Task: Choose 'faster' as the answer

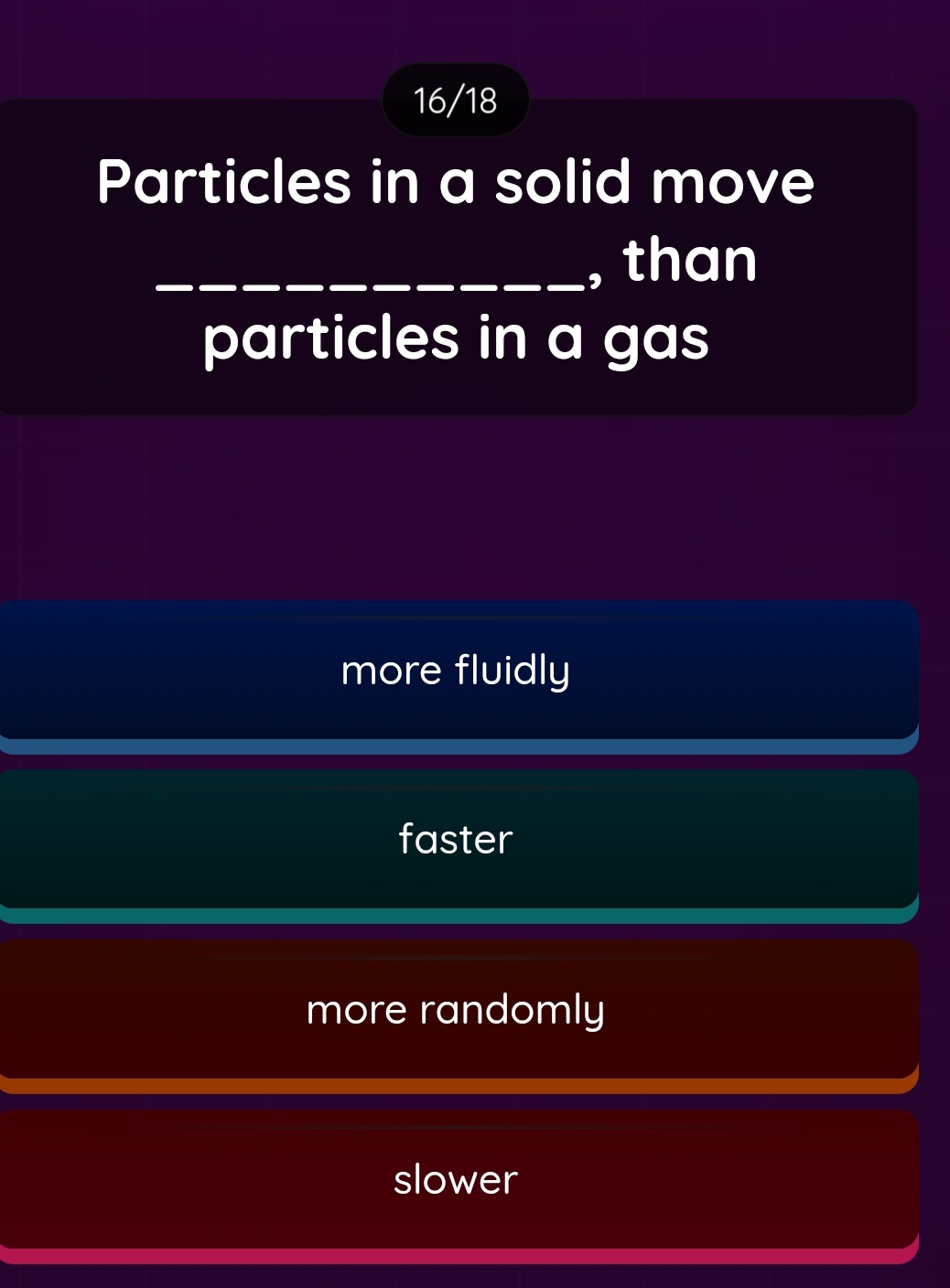Action: [x=456, y=840]
